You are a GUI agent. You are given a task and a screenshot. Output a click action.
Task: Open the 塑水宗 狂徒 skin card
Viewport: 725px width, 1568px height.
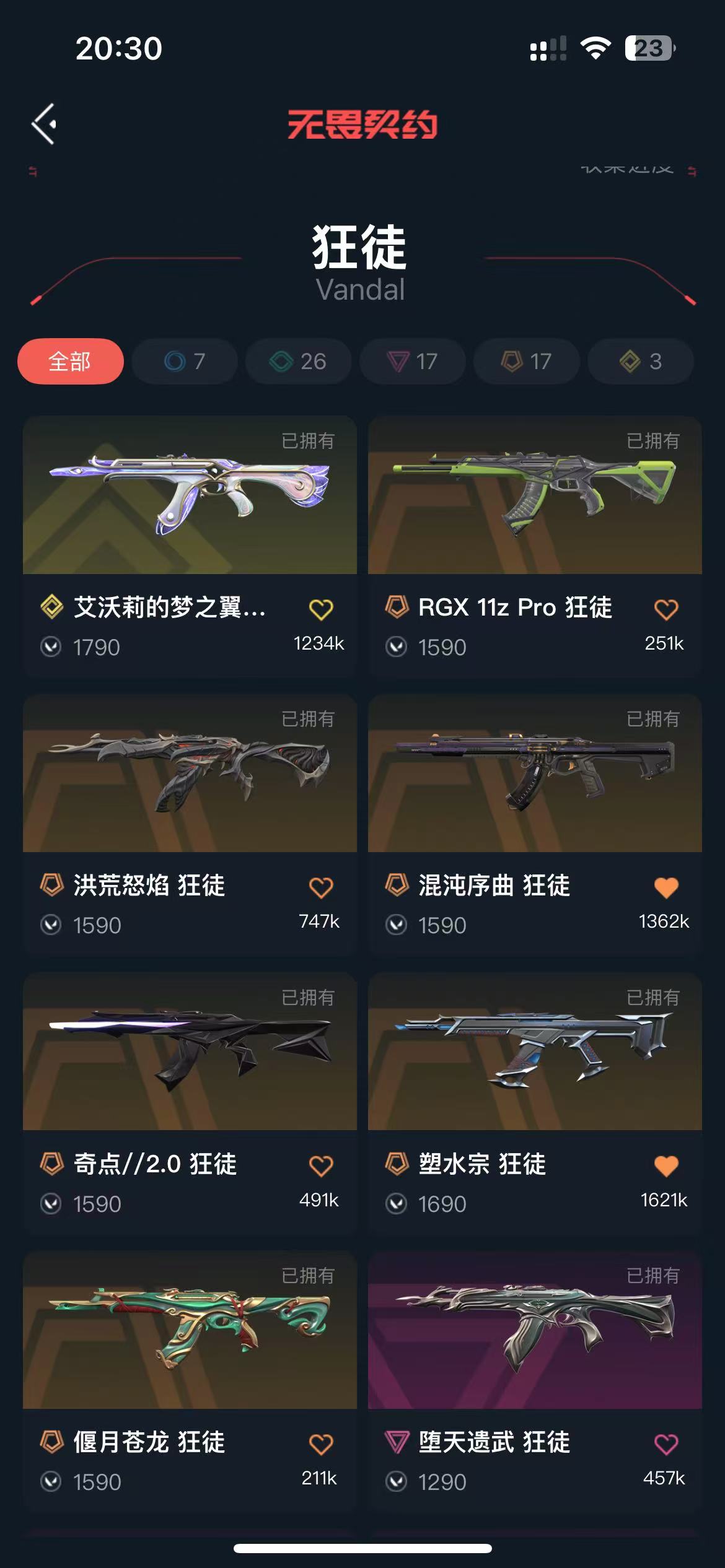(x=535, y=1052)
